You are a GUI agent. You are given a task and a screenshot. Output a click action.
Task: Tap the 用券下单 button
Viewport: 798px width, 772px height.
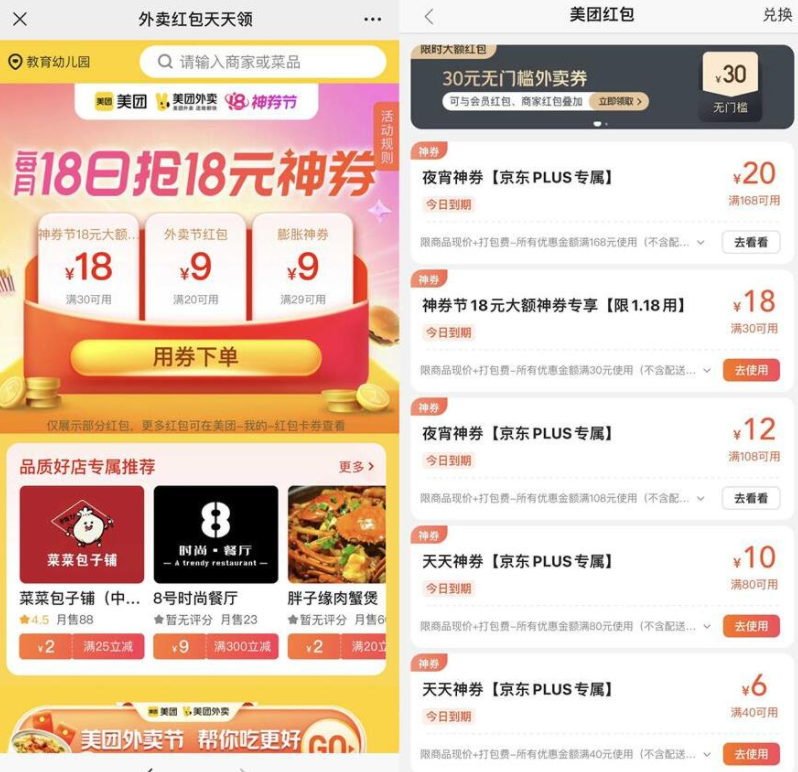(196, 357)
